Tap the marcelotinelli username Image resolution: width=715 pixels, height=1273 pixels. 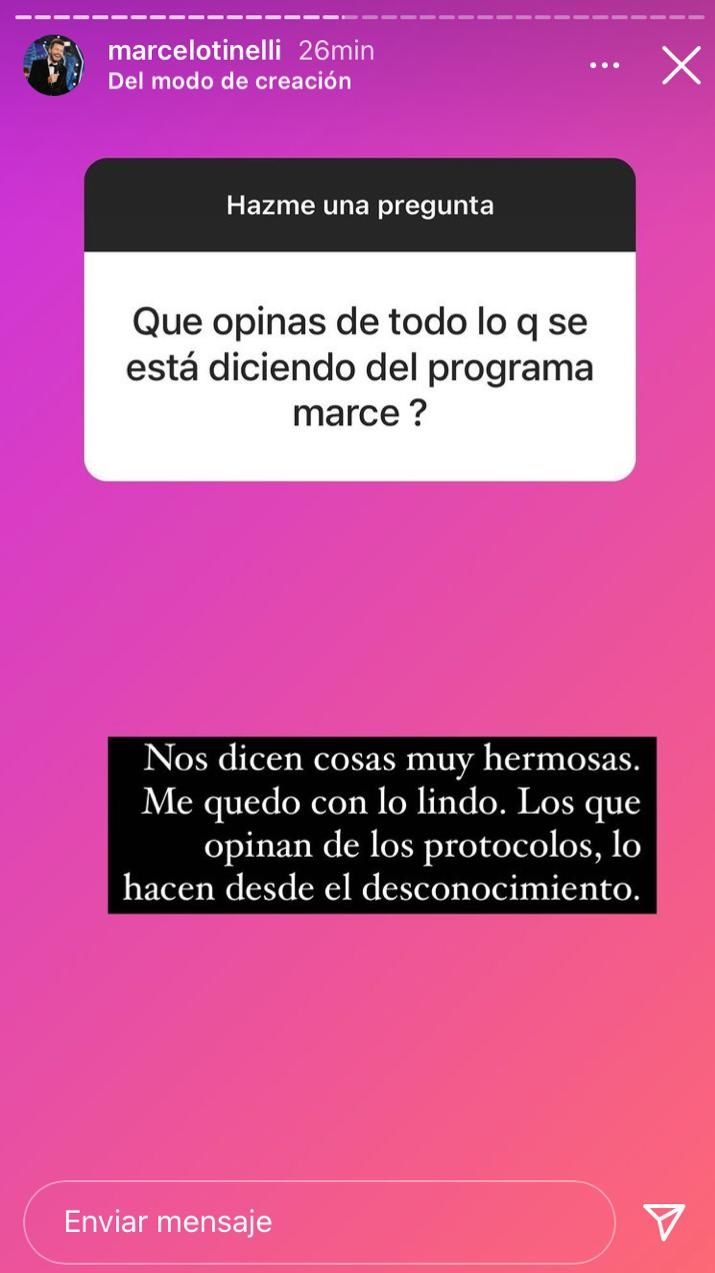coord(194,51)
